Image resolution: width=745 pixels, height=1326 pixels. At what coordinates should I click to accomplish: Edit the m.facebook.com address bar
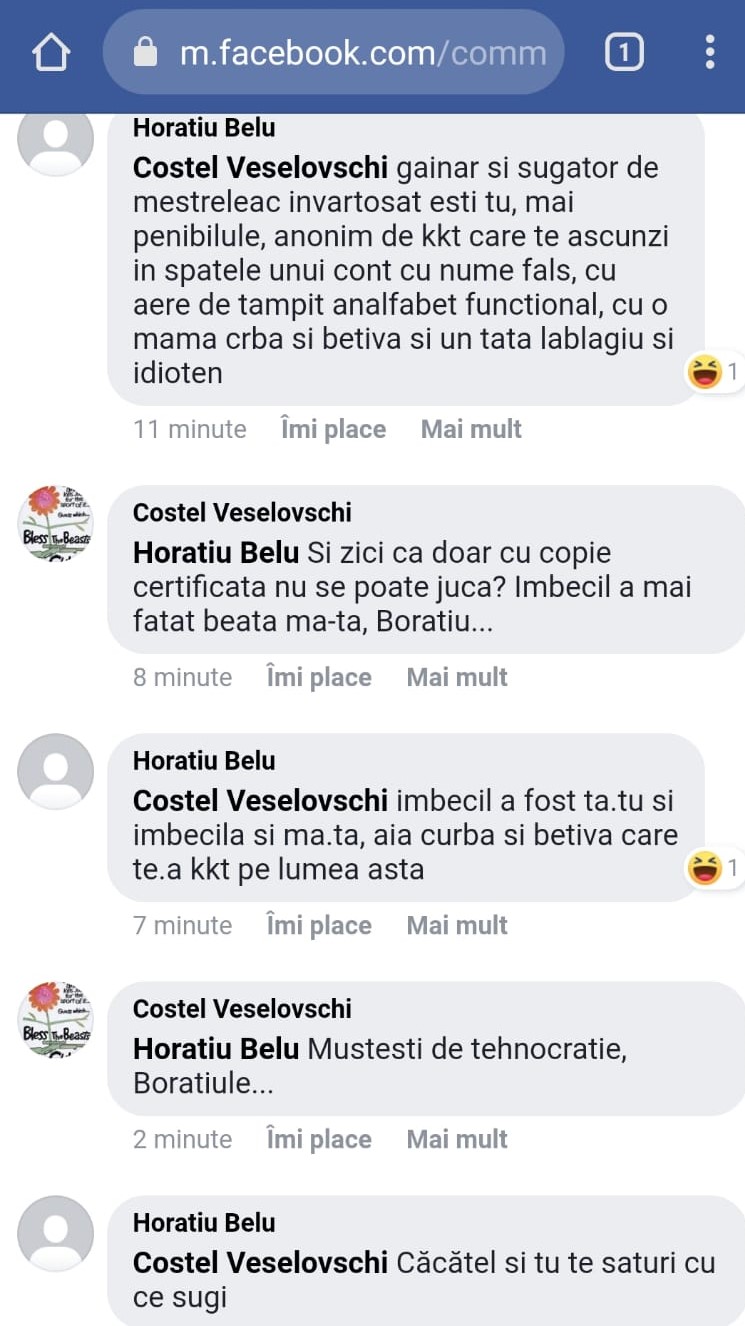tap(340, 53)
